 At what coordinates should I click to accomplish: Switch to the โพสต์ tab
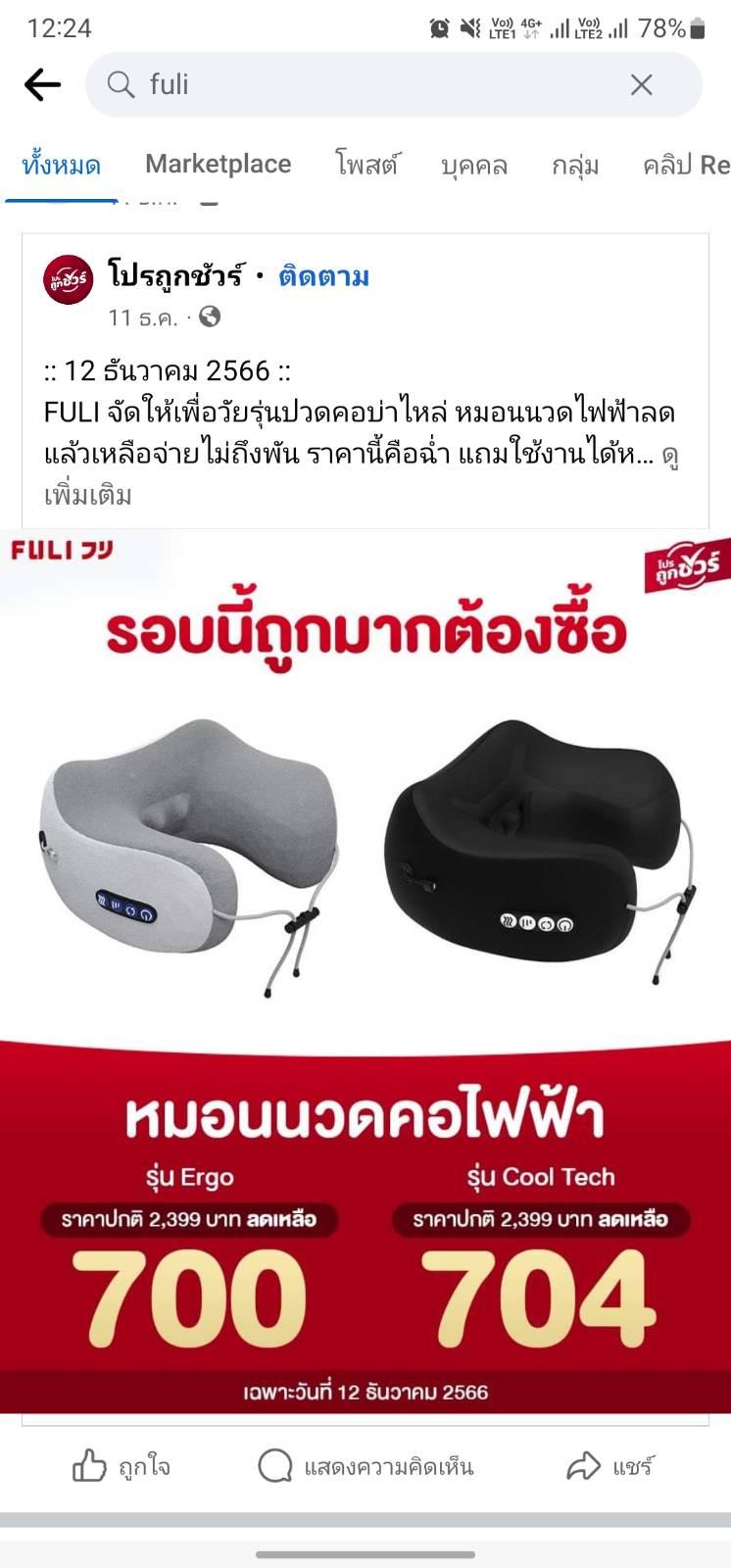click(x=366, y=164)
